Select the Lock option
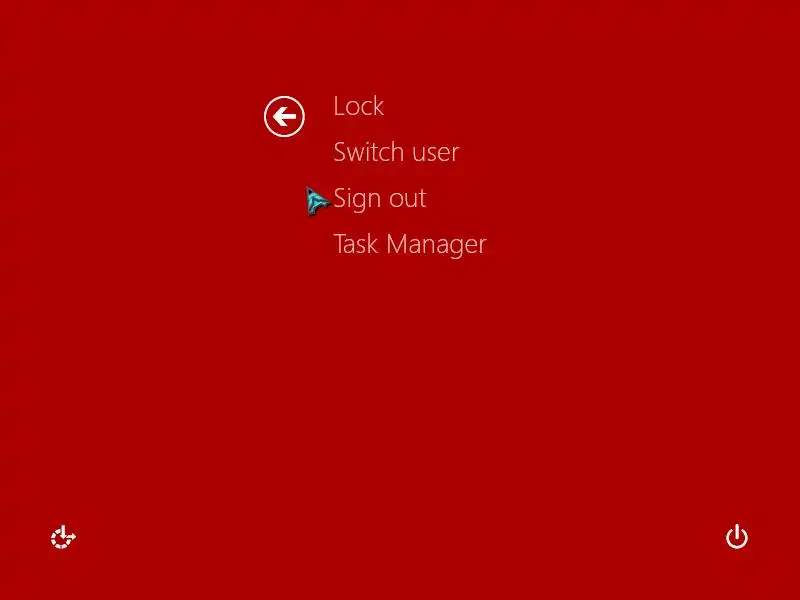This screenshot has height=600, width=800. coord(359,106)
